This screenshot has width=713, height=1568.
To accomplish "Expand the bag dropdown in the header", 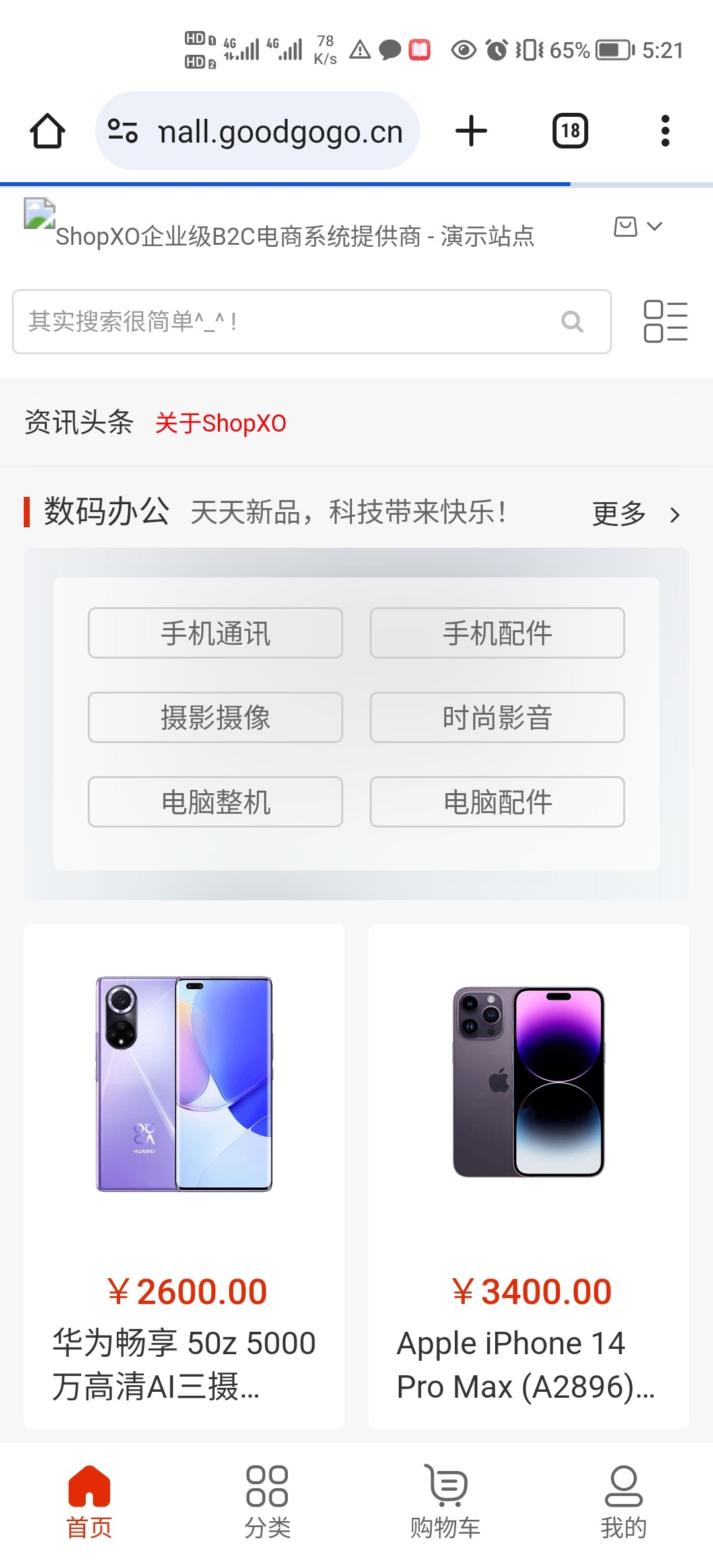I will tap(638, 226).
